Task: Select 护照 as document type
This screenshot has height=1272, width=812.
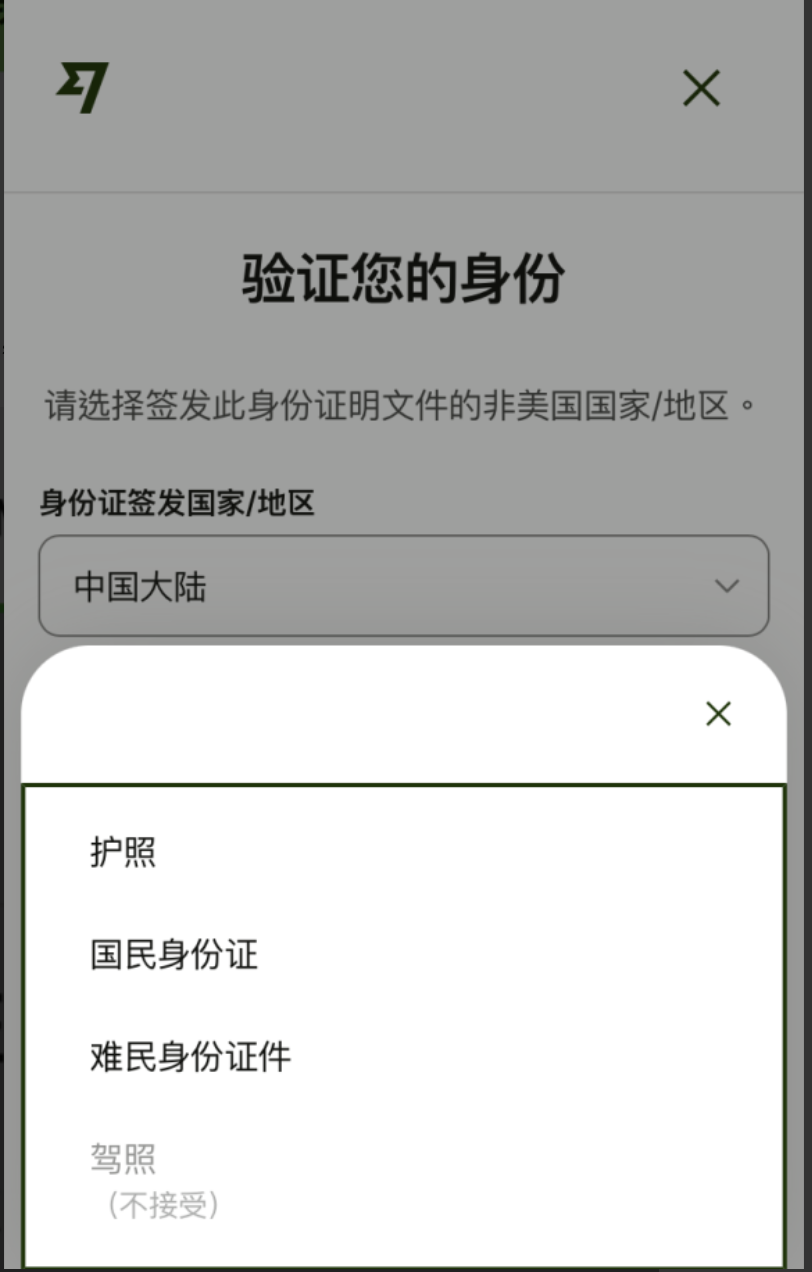Action: (123, 853)
